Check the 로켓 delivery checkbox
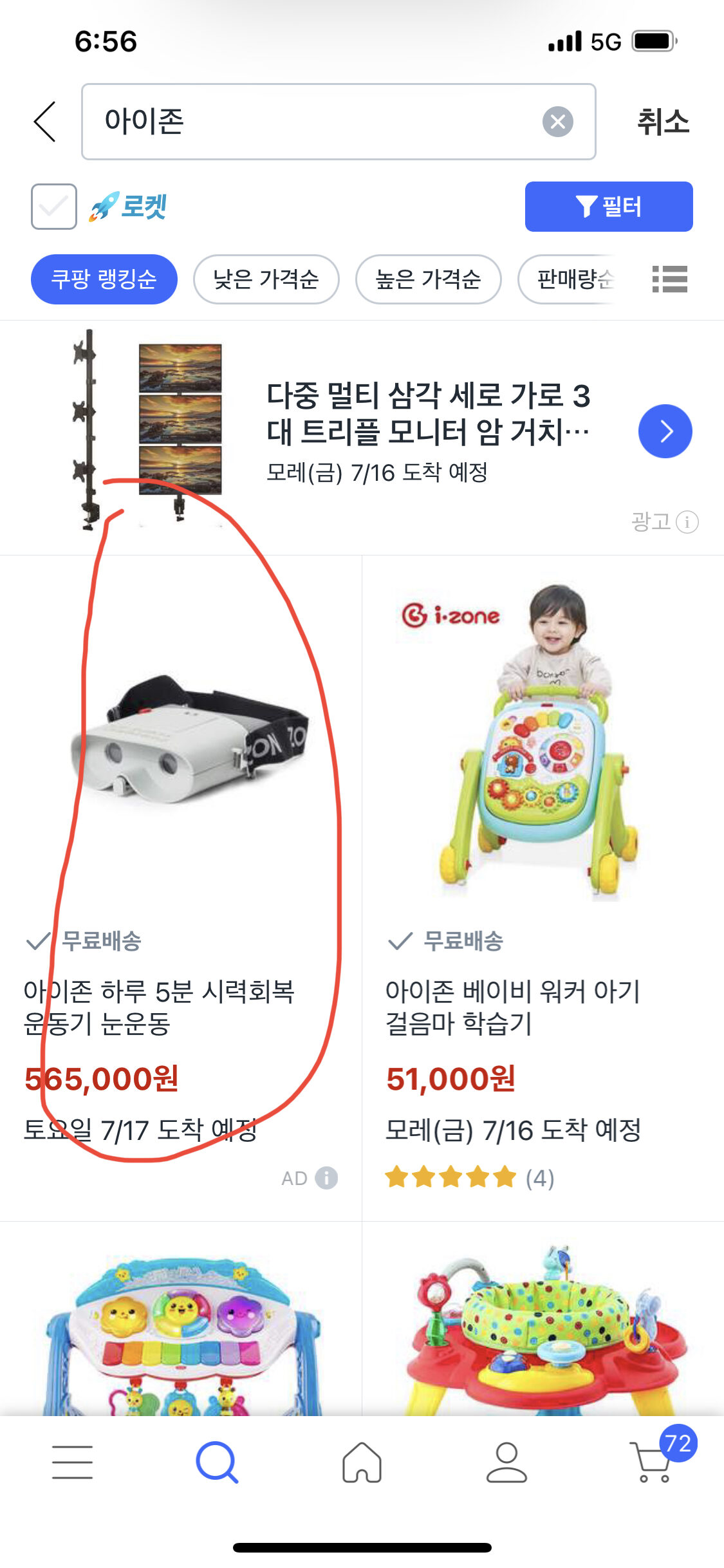Image resolution: width=724 pixels, height=1568 pixels. (x=54, y=207)
